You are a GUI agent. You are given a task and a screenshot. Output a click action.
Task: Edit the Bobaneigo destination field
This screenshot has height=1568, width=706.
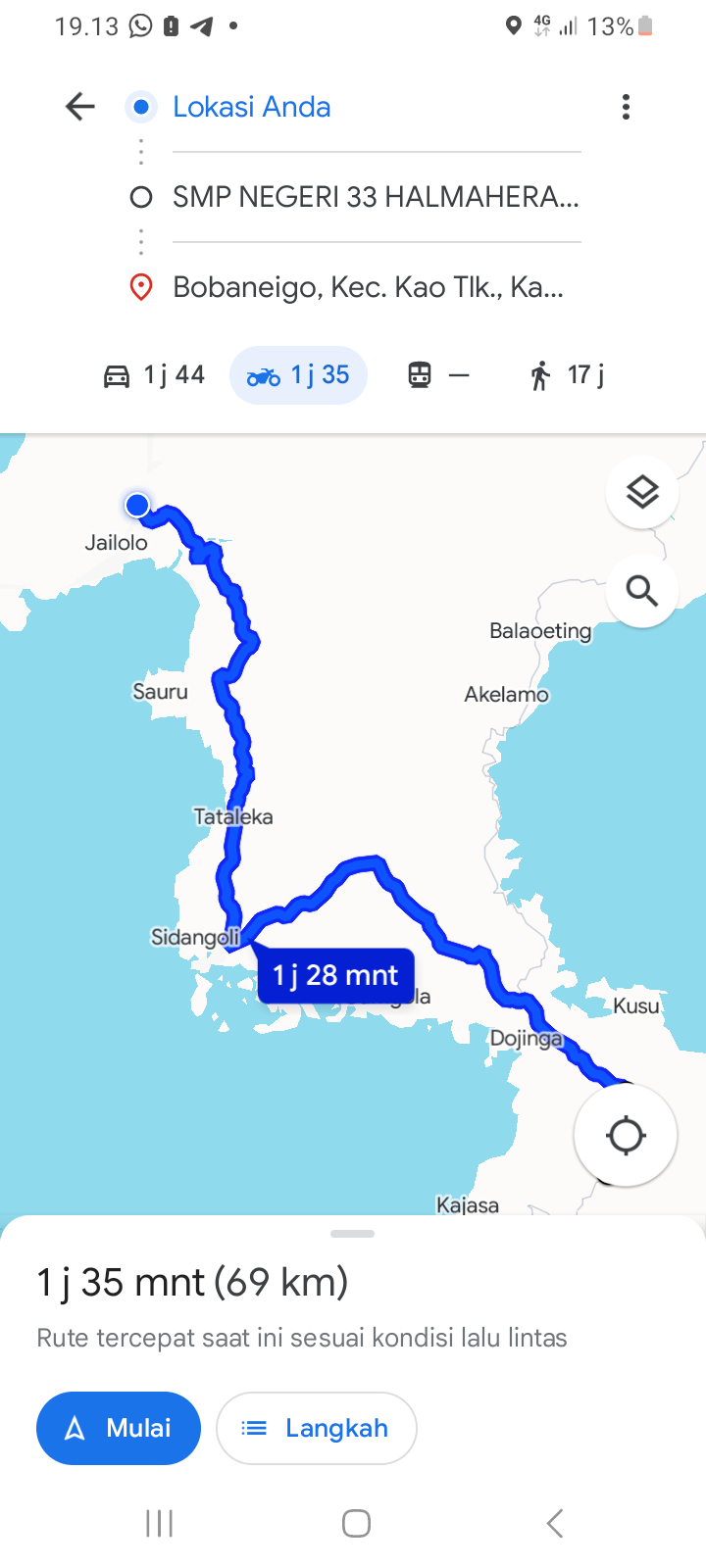click(377, 287)
